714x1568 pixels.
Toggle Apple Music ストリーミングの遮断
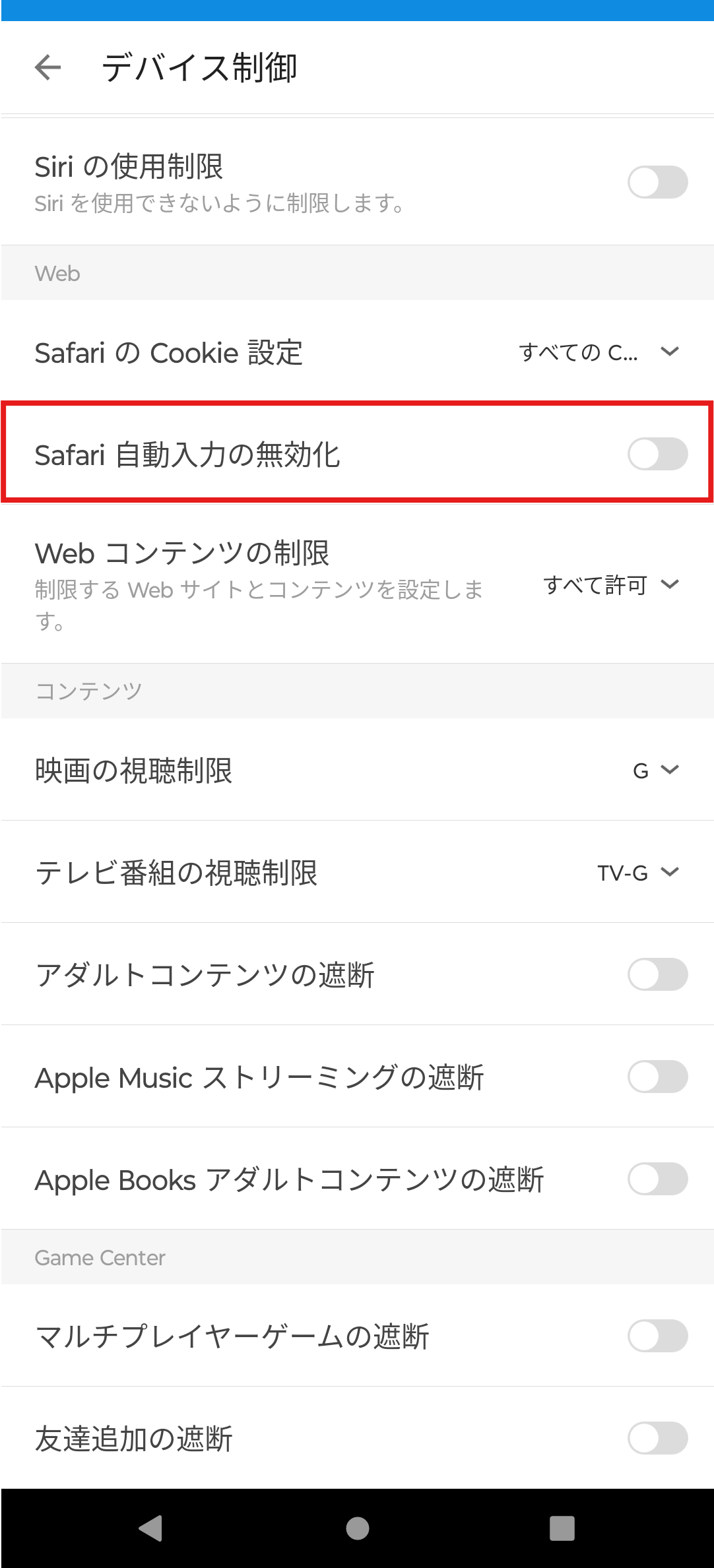pos(657,1077)
